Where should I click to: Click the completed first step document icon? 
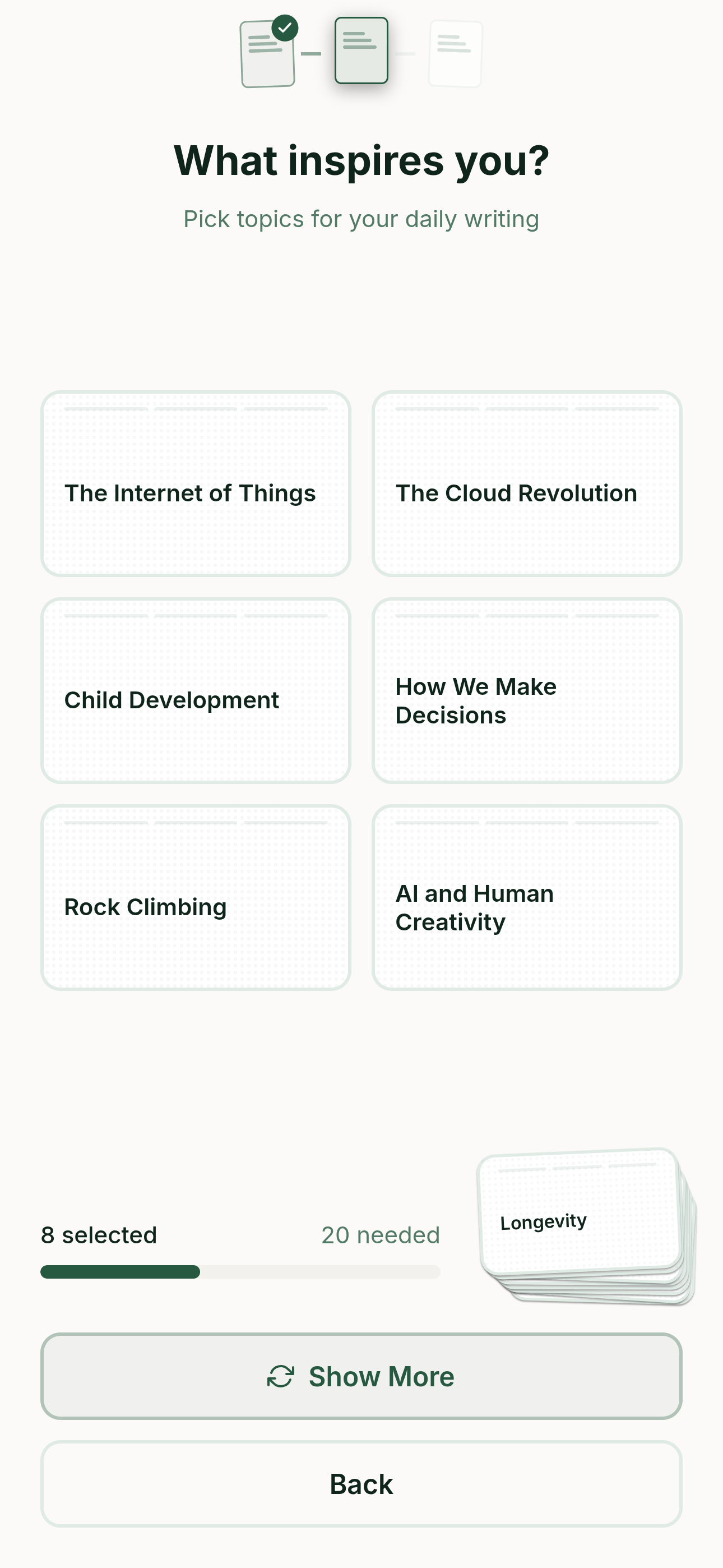coord(268,55)
